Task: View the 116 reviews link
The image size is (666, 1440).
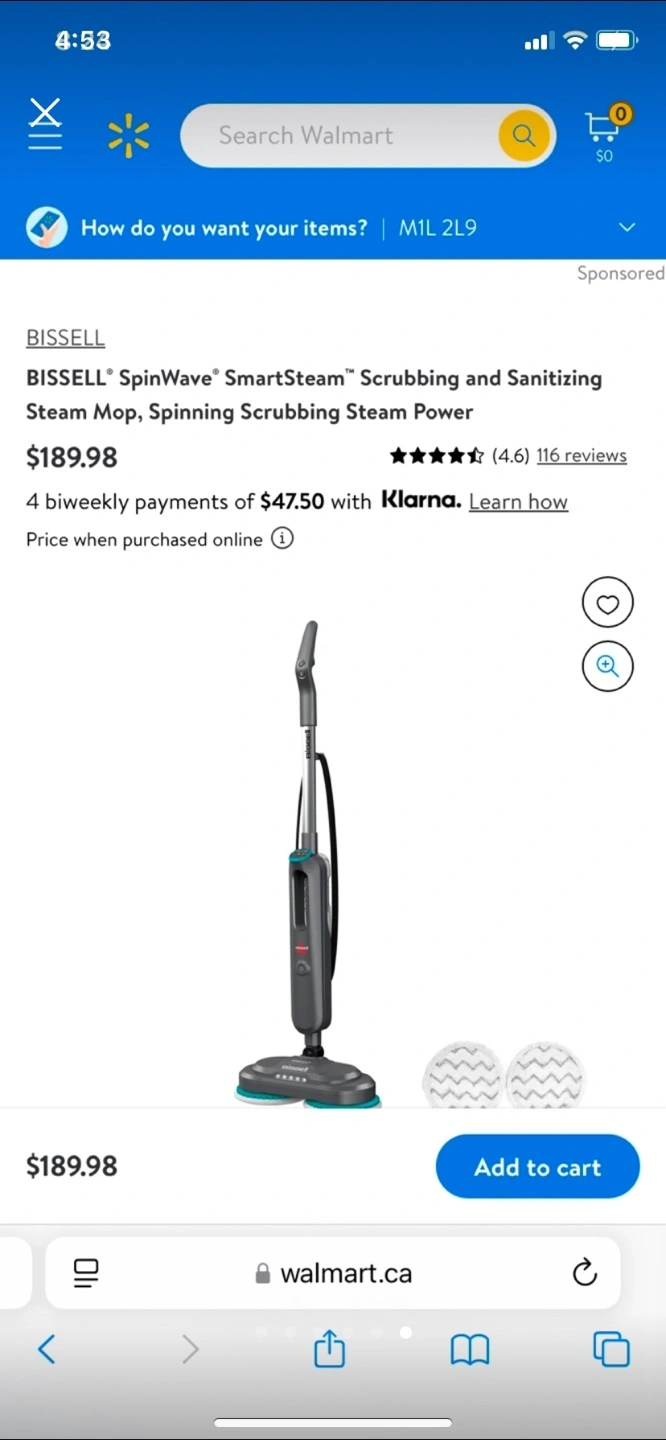Action: pos(581,456)
